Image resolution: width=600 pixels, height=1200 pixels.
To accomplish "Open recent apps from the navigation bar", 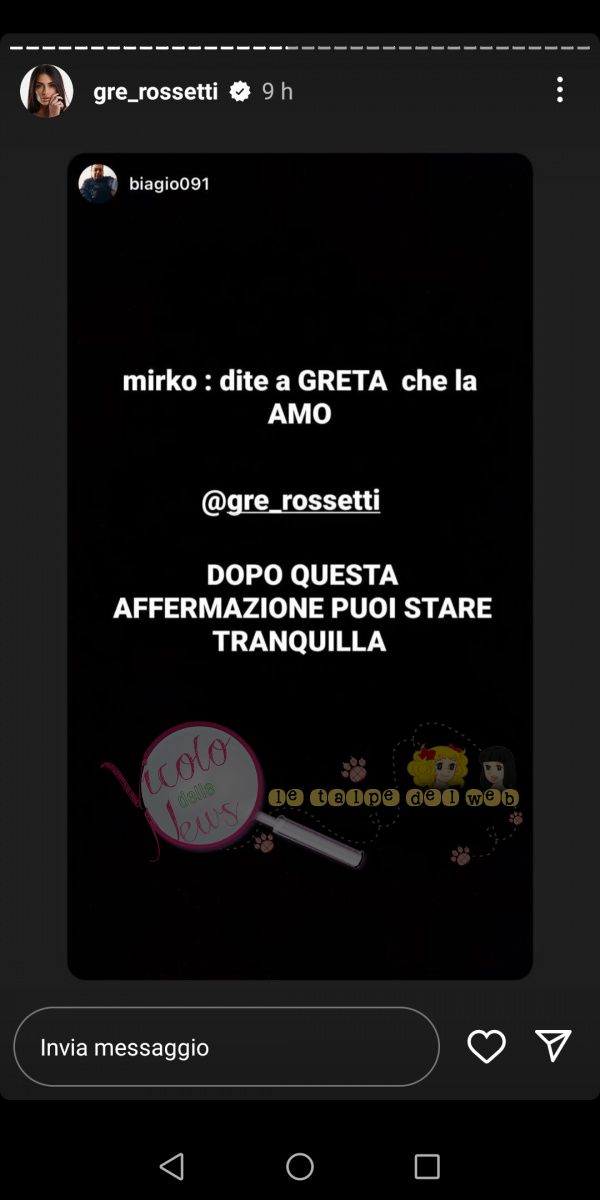I will tap(427, 1166).
